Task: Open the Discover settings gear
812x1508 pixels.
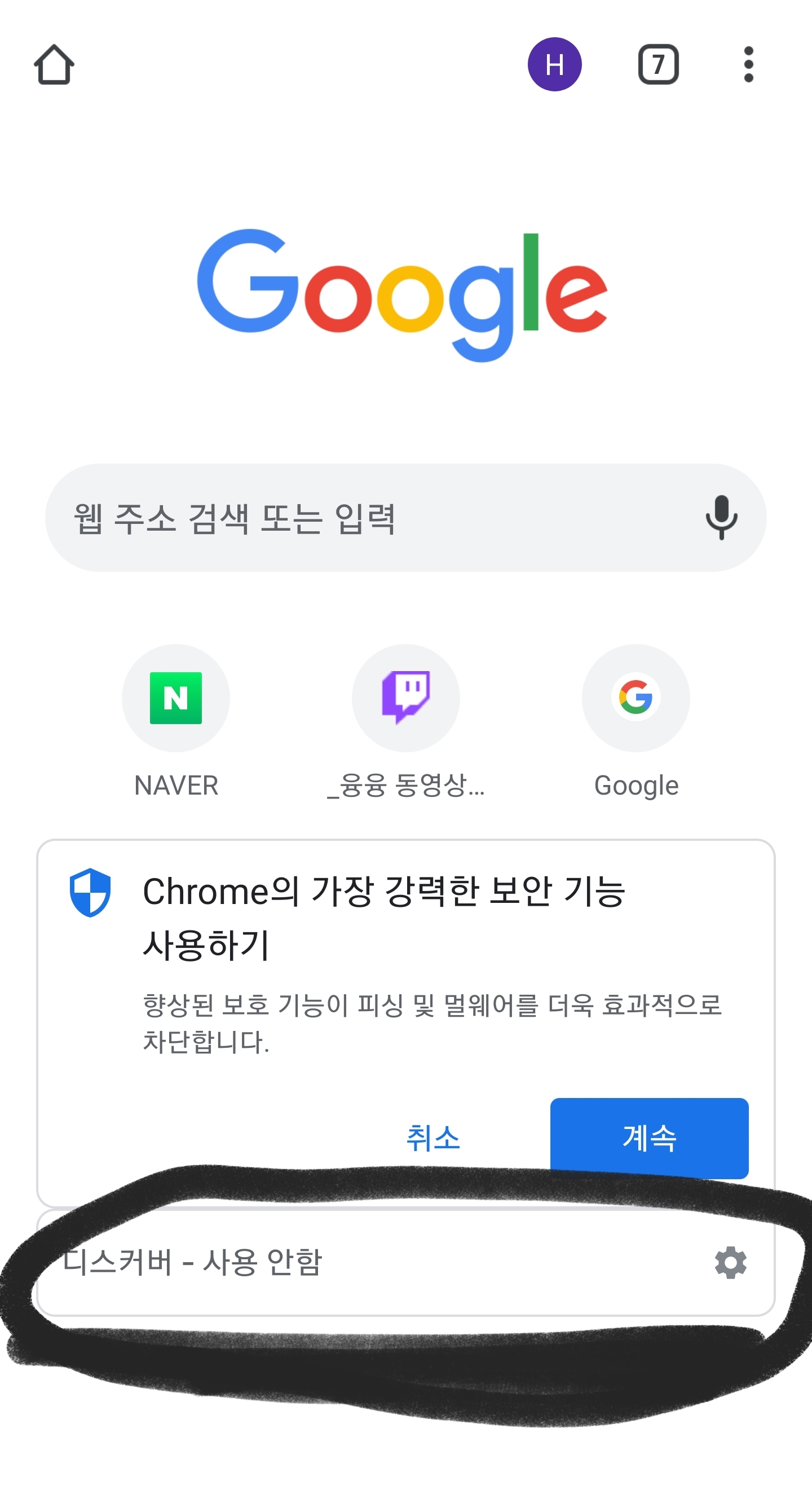Action: coord(731,1263)
